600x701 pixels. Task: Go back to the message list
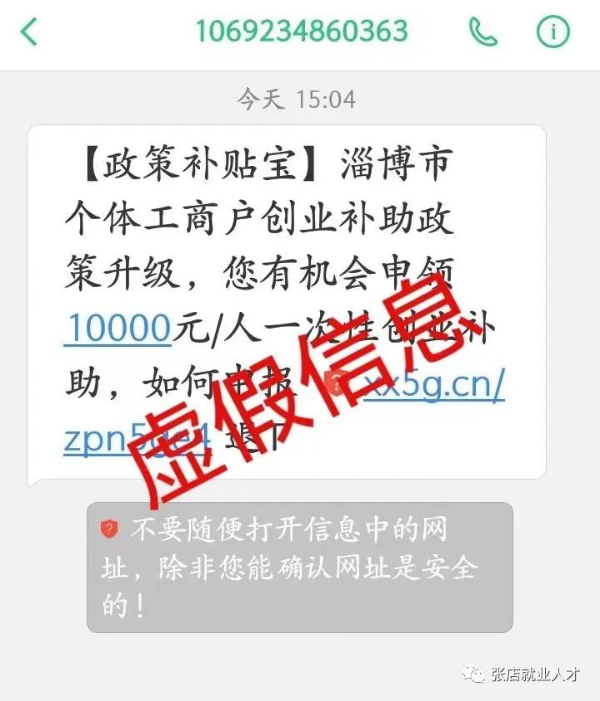tap(29, 32)
